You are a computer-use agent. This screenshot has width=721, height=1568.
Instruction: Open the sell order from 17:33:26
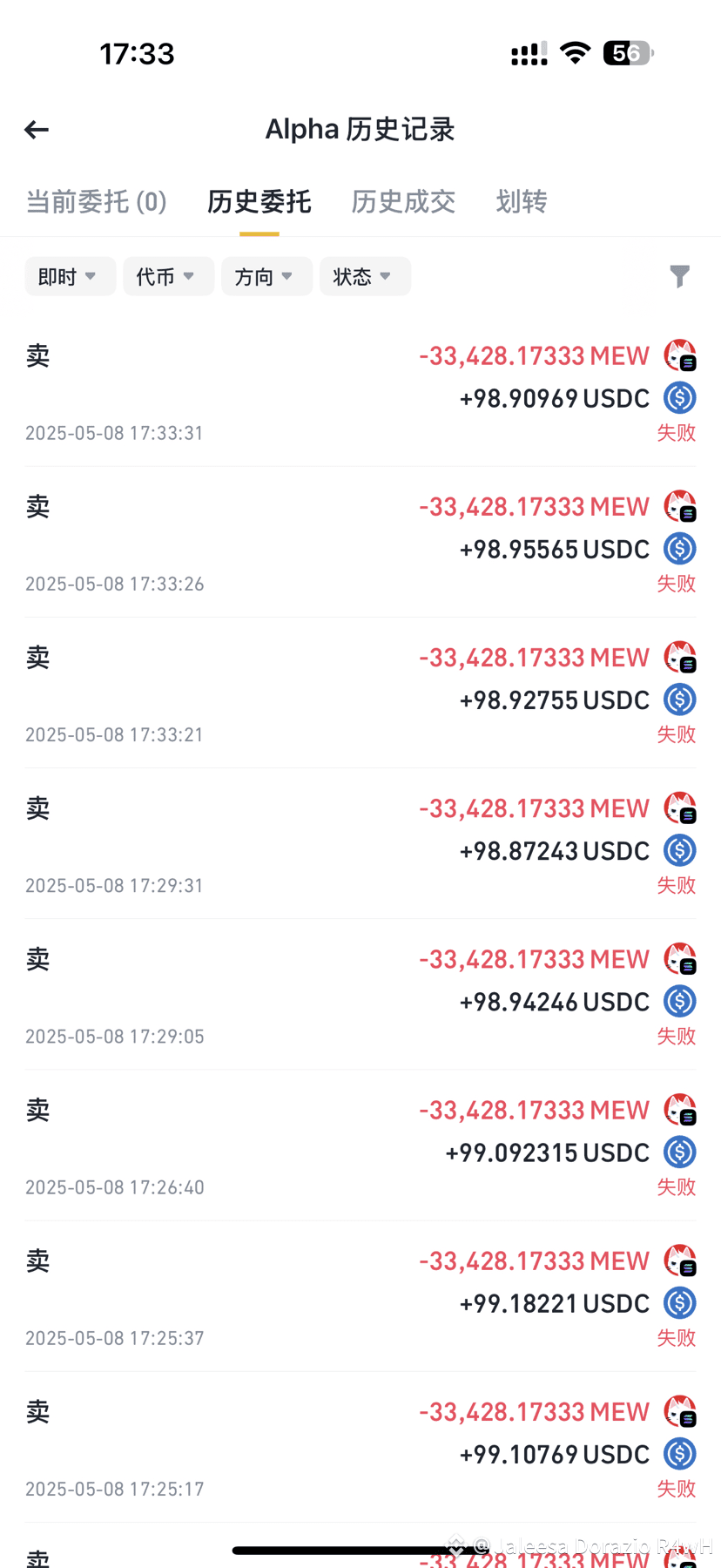click(360, 543)
